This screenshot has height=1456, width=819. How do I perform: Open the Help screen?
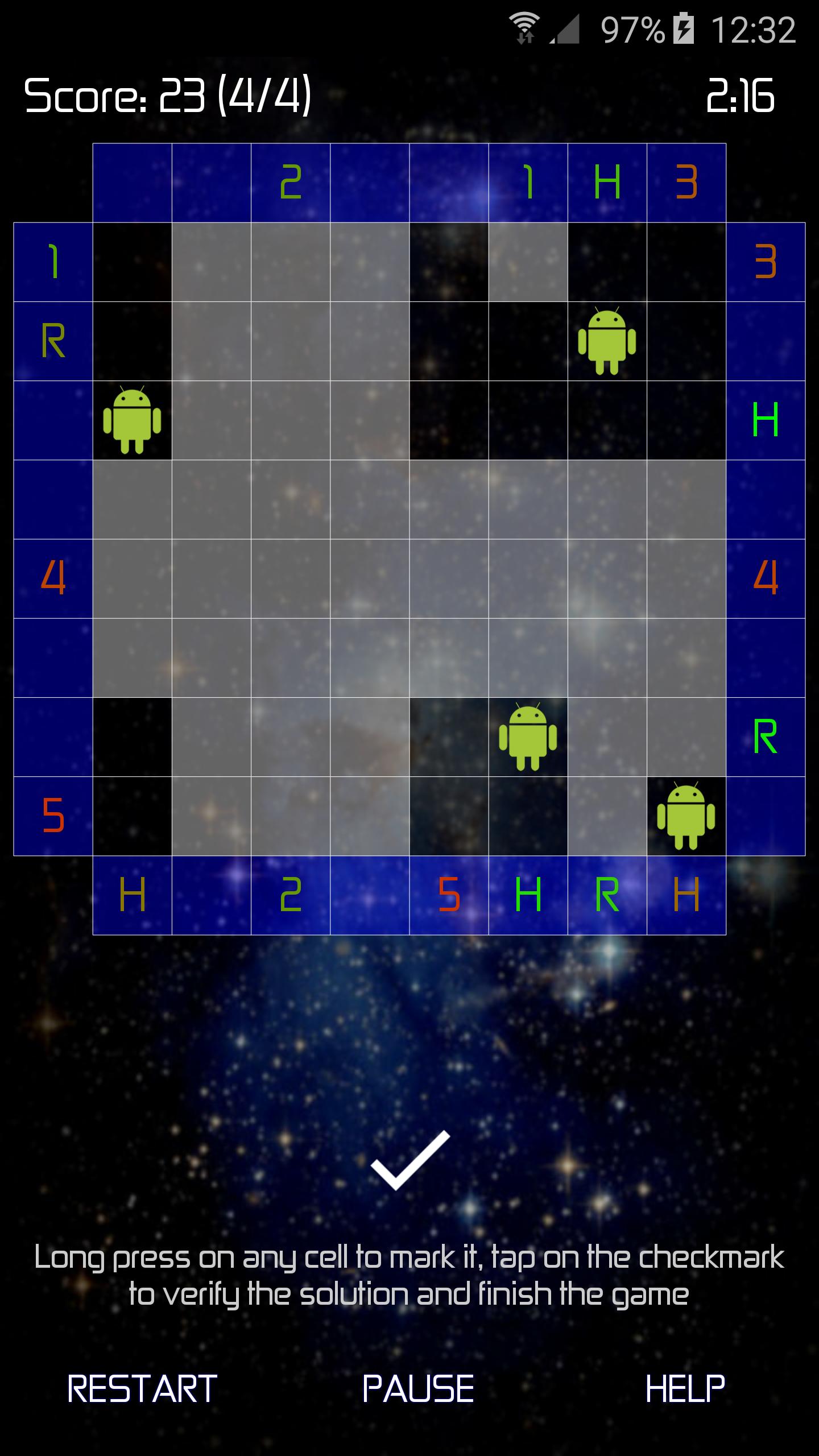(x=685, y=1389)
